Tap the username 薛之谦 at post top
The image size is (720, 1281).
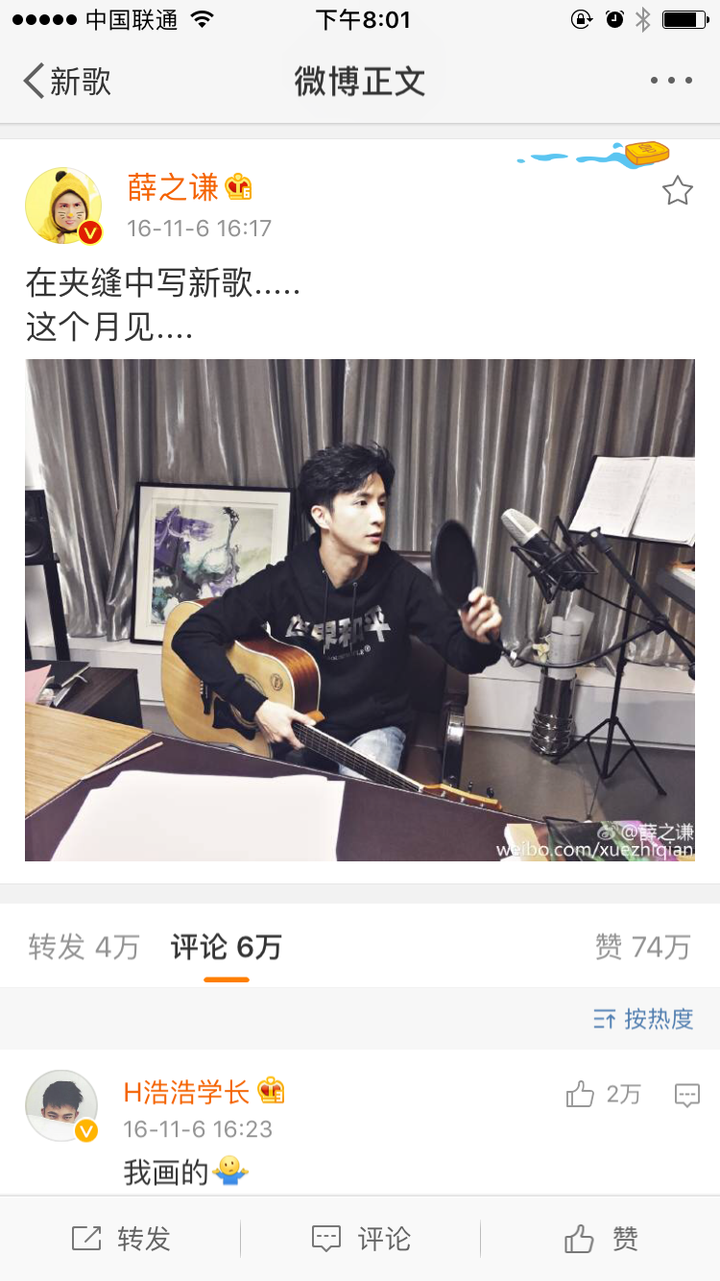pos(172,187)
